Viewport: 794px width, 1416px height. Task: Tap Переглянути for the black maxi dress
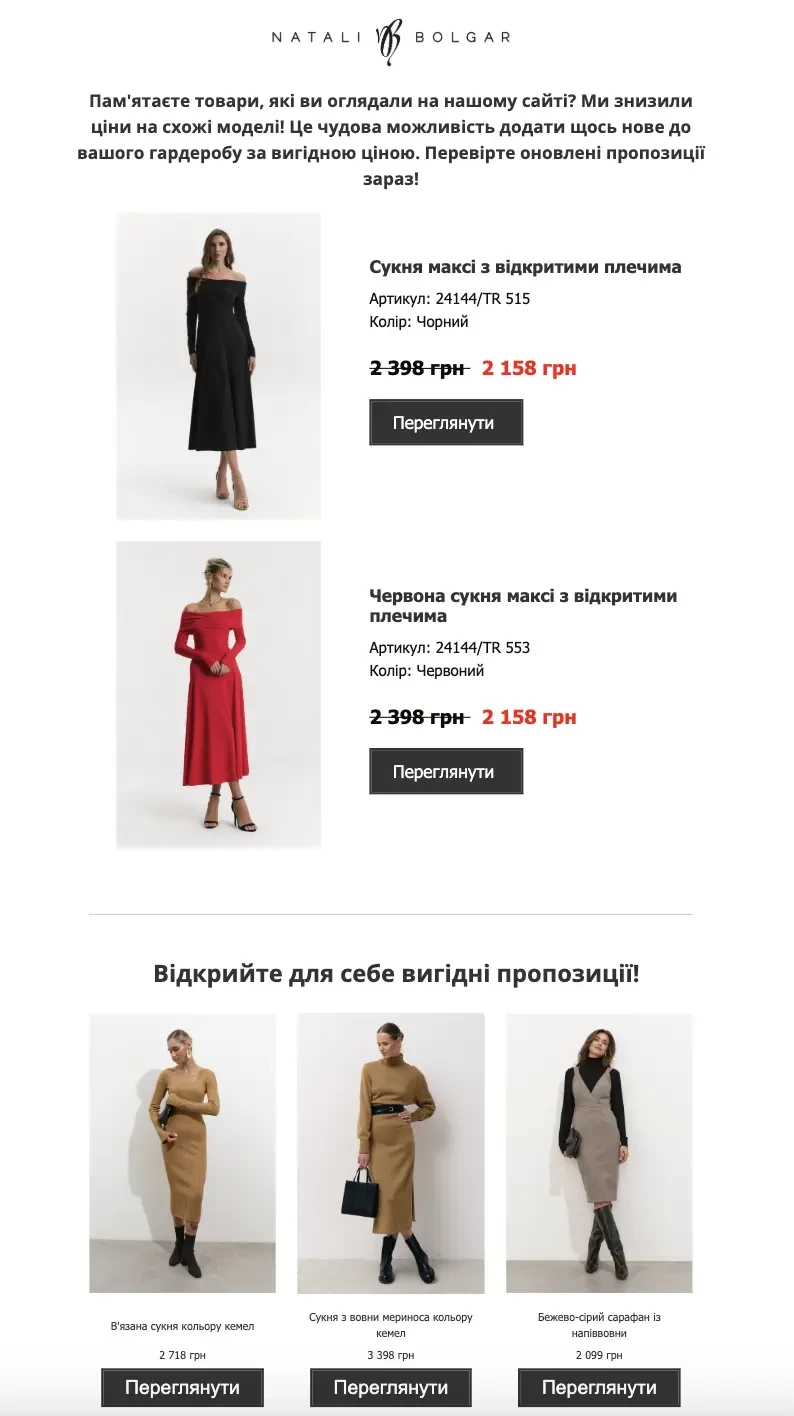[x=446, y=423]
